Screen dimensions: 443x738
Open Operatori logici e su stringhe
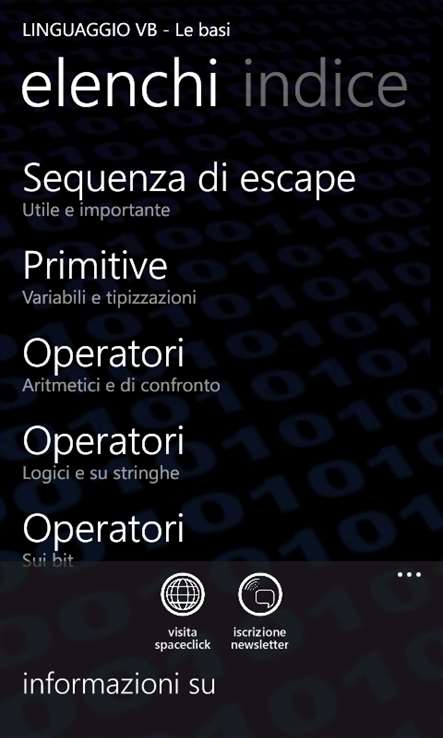[103, 454]
